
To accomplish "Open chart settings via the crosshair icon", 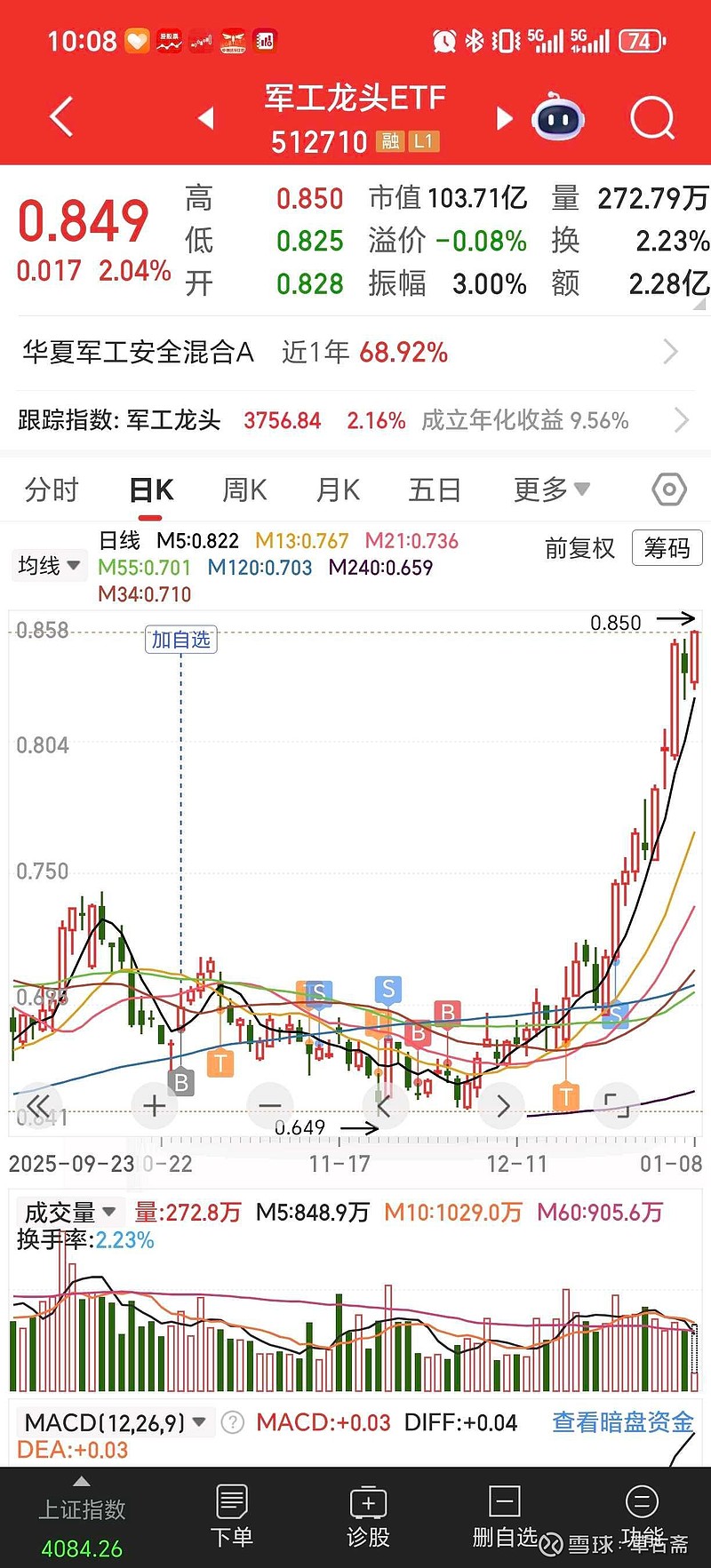I will pyautogui.click(x=667, y=490).
